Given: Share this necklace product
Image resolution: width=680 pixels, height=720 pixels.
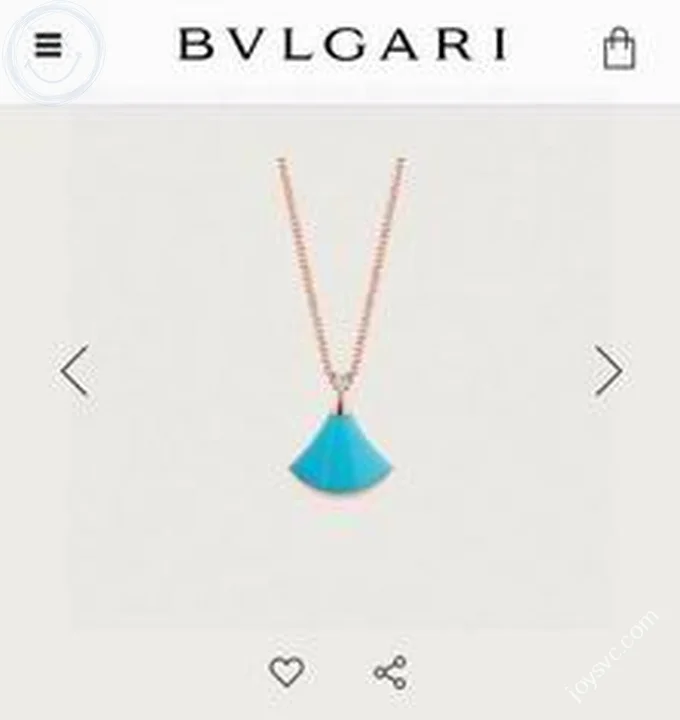Looking at the screenshot, I should (x=391, y=672).
